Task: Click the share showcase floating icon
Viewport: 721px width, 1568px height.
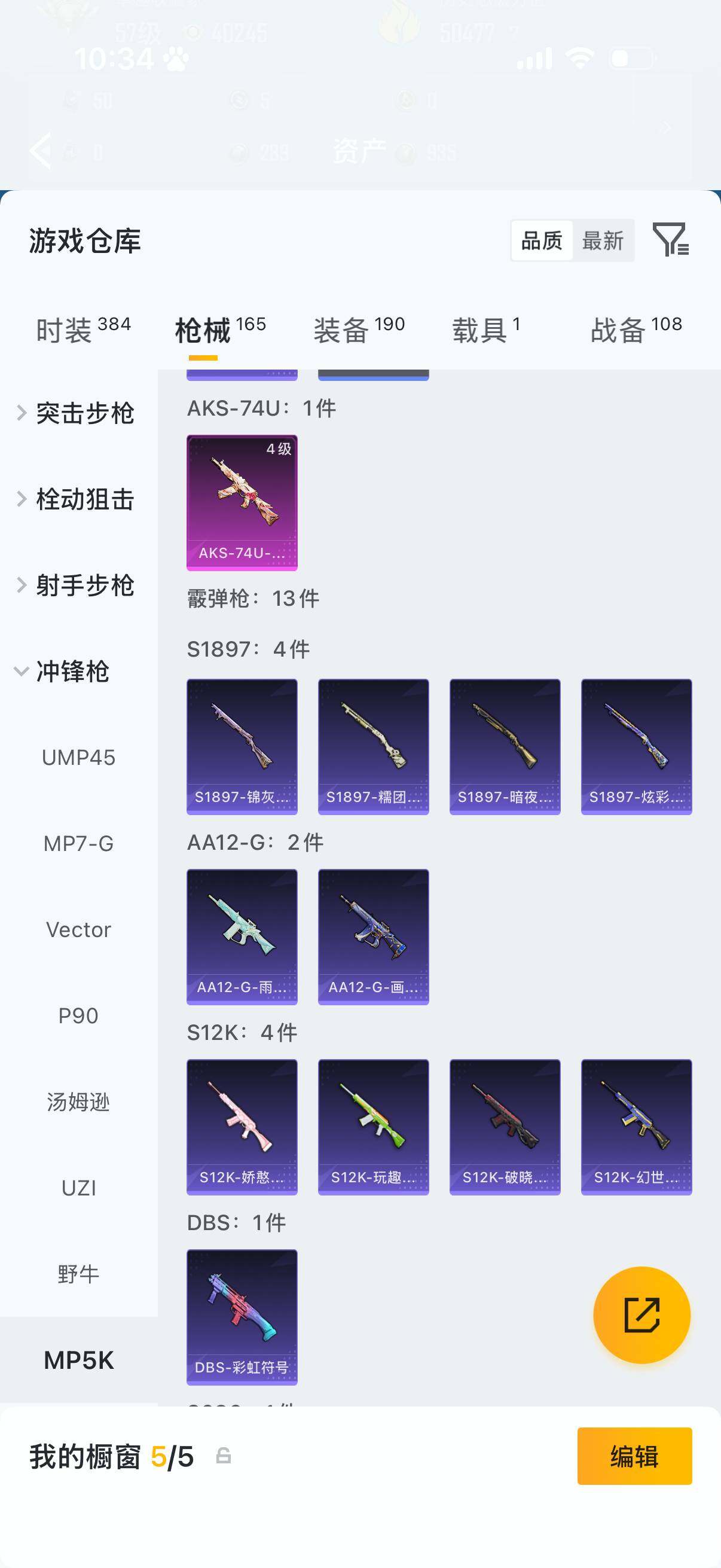Action: 642,1315
